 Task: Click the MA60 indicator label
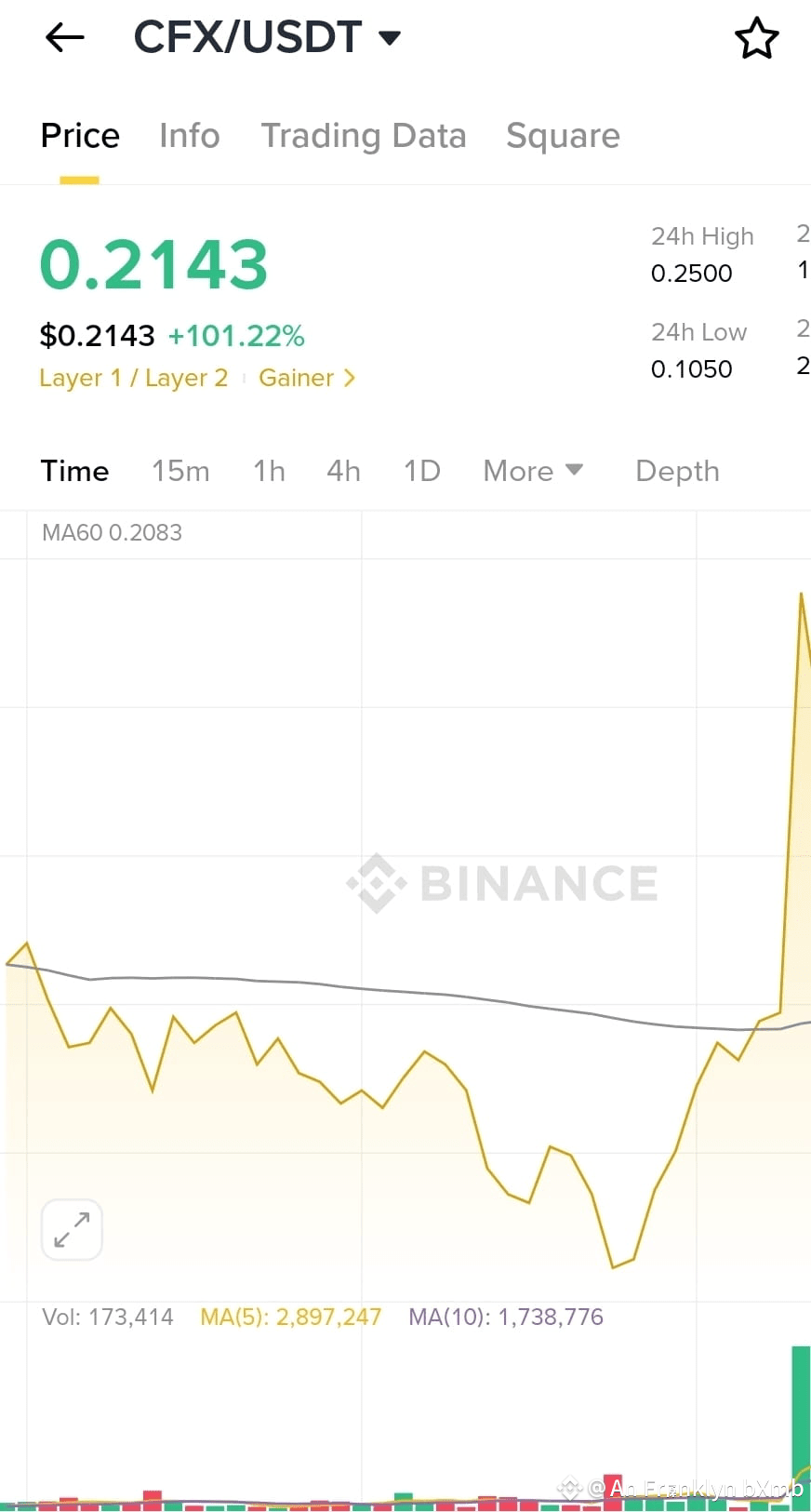(x=112, y=532)
